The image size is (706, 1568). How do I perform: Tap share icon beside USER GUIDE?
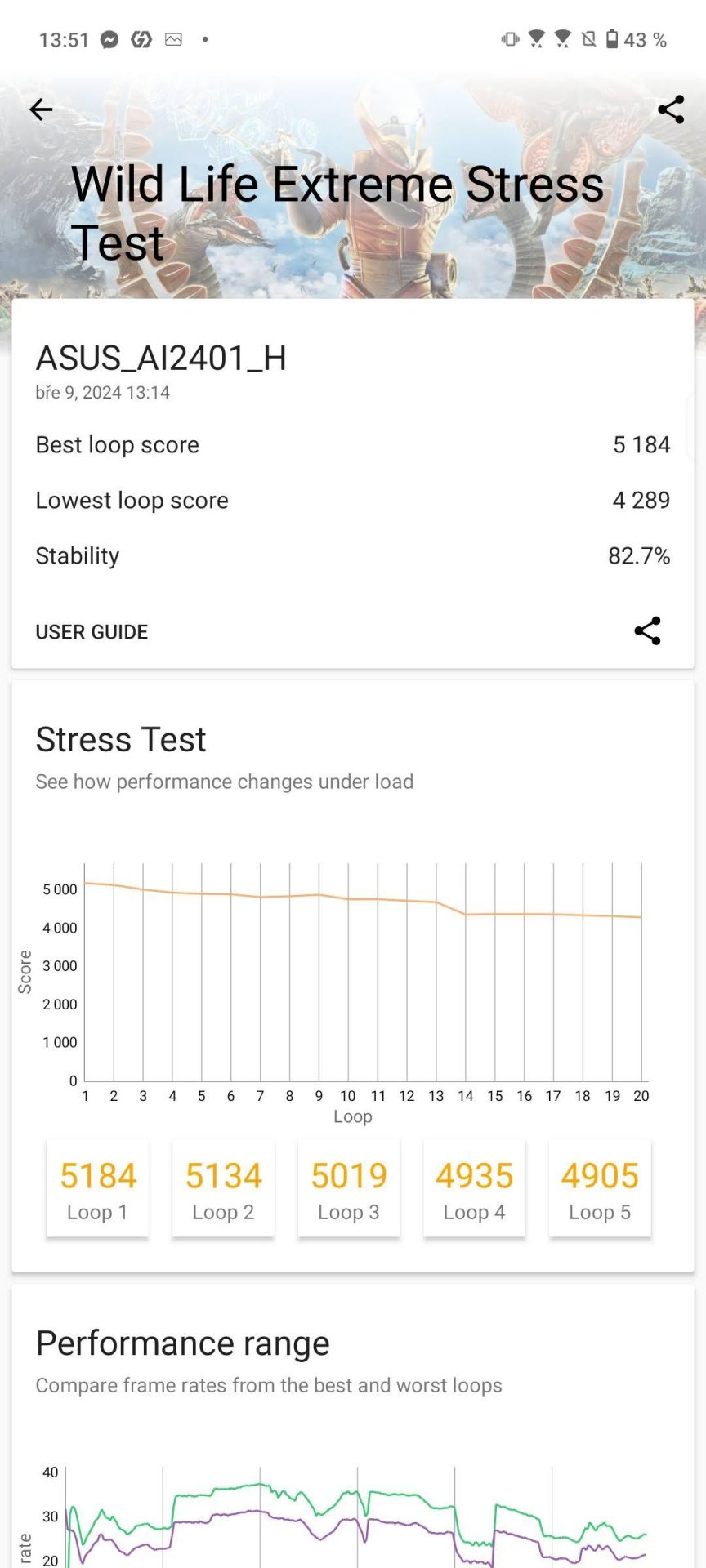[x=647, y=631]
